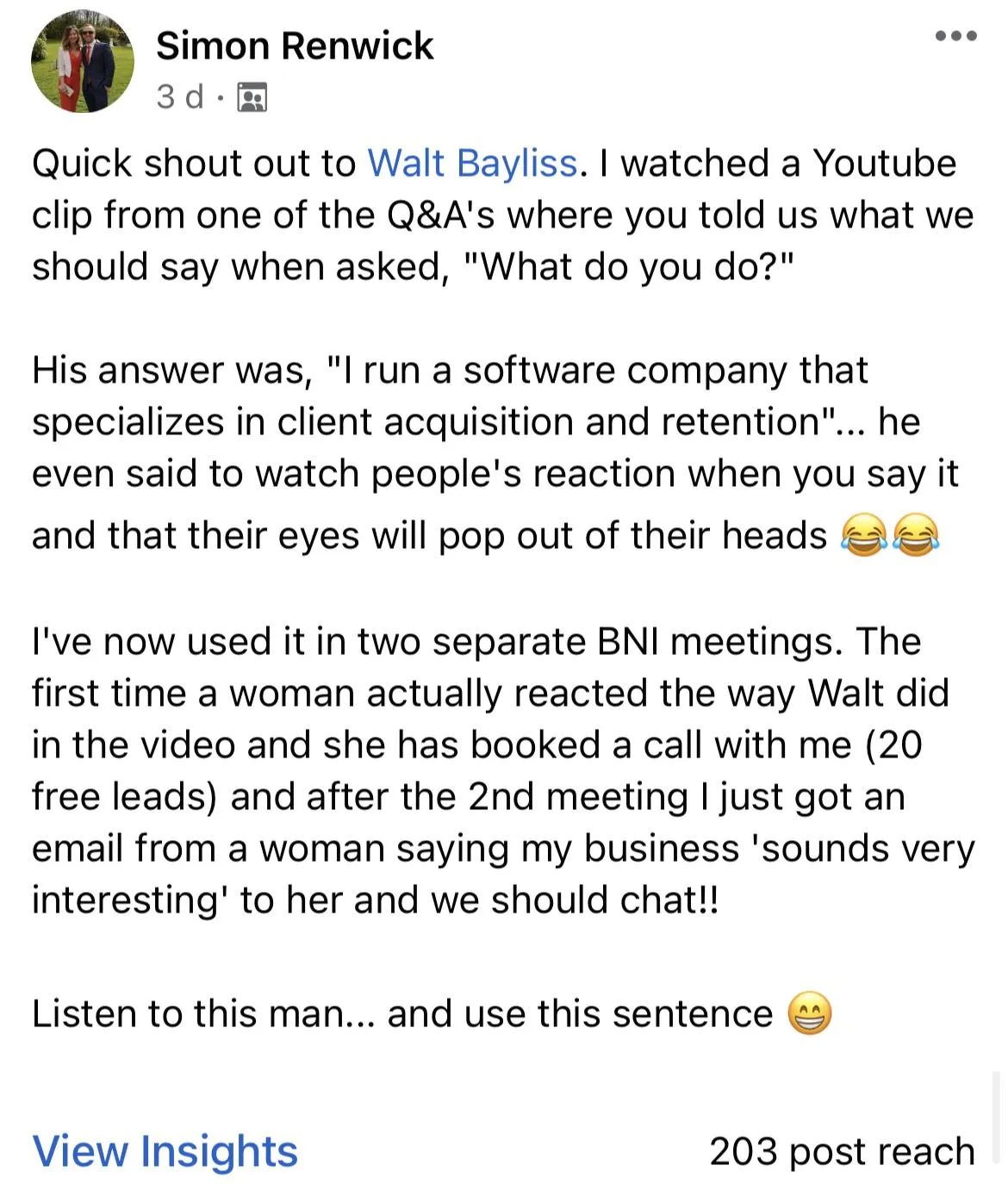
Task: Open Simon Renwick's name link
Action: pos(295,46)
